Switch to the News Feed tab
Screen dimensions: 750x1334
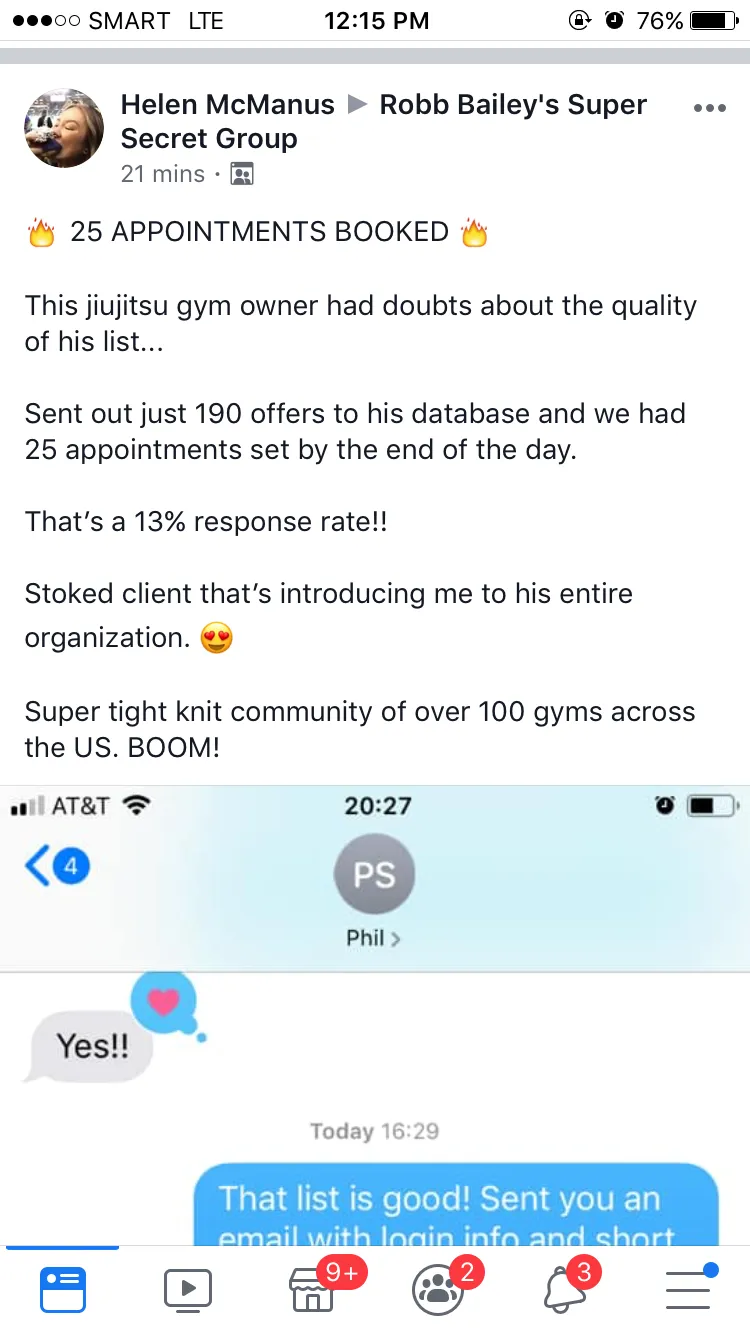[63, 1290]
